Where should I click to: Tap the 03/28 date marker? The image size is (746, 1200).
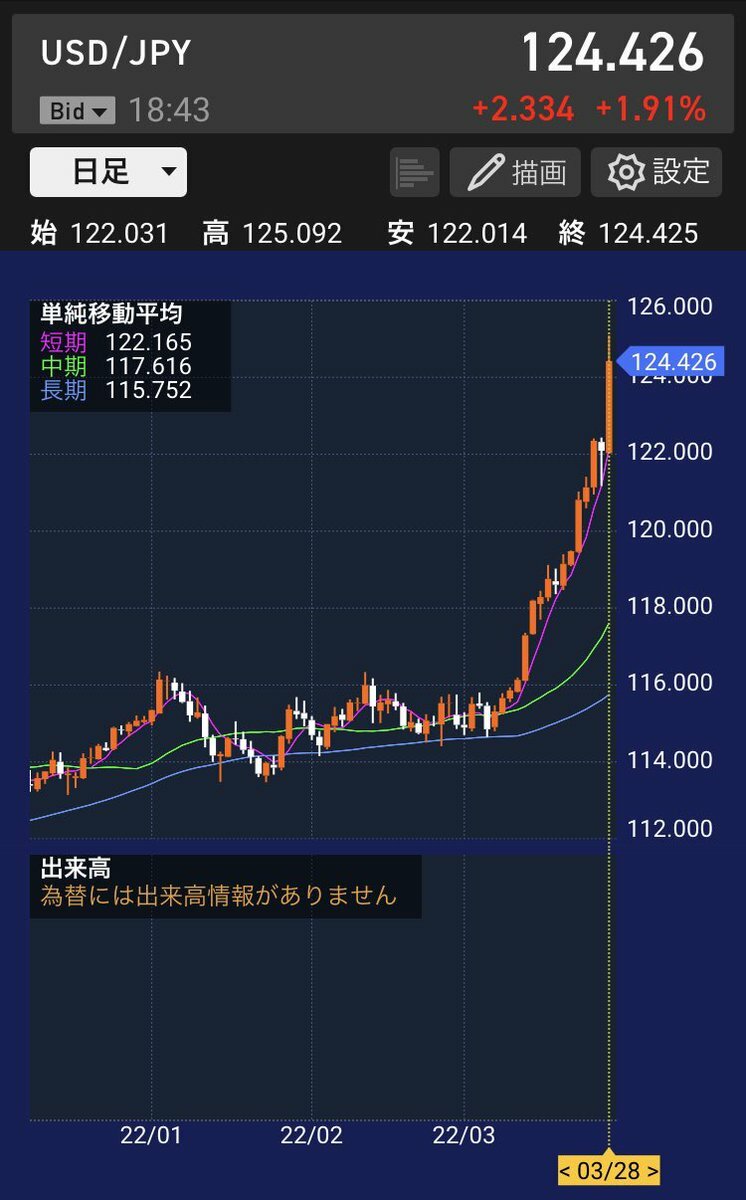pyautogui.click(x=609, y=1170)
